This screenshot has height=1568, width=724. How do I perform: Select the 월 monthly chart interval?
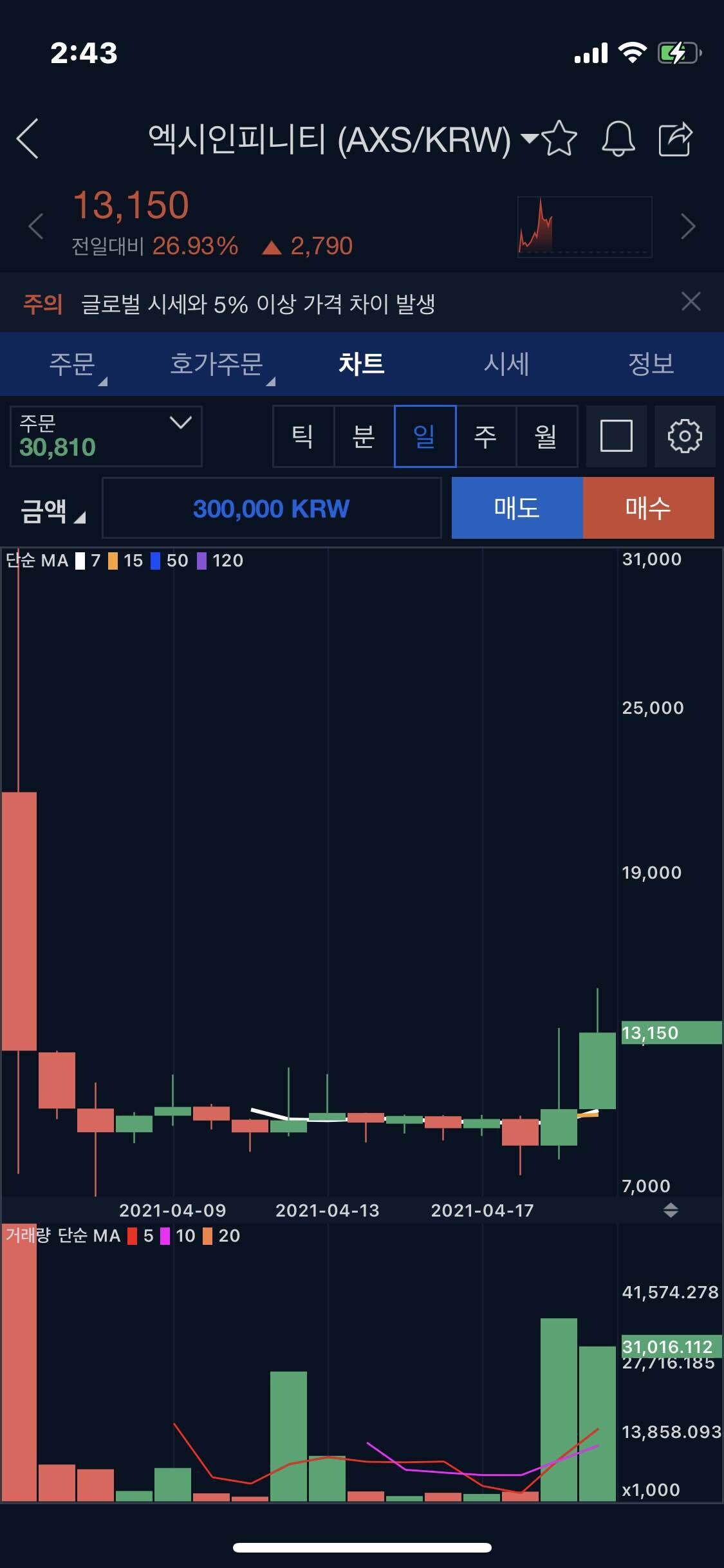546,436
